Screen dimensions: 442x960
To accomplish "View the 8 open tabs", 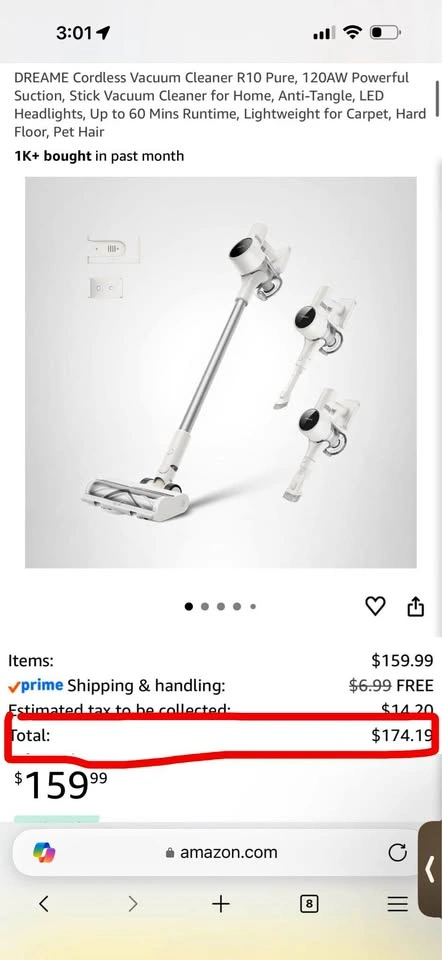I will 309,904.
